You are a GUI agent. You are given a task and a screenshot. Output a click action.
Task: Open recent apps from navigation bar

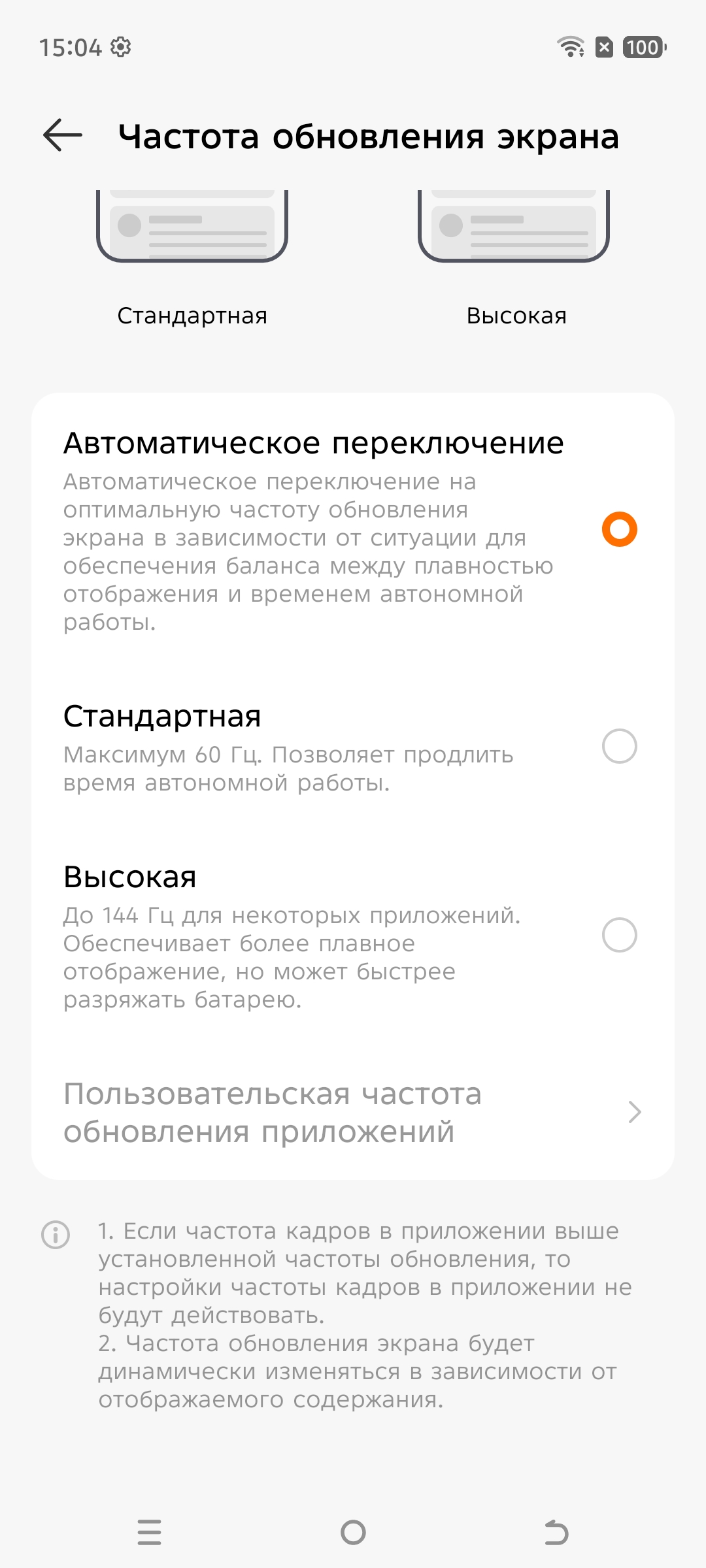coord(149,1532)
